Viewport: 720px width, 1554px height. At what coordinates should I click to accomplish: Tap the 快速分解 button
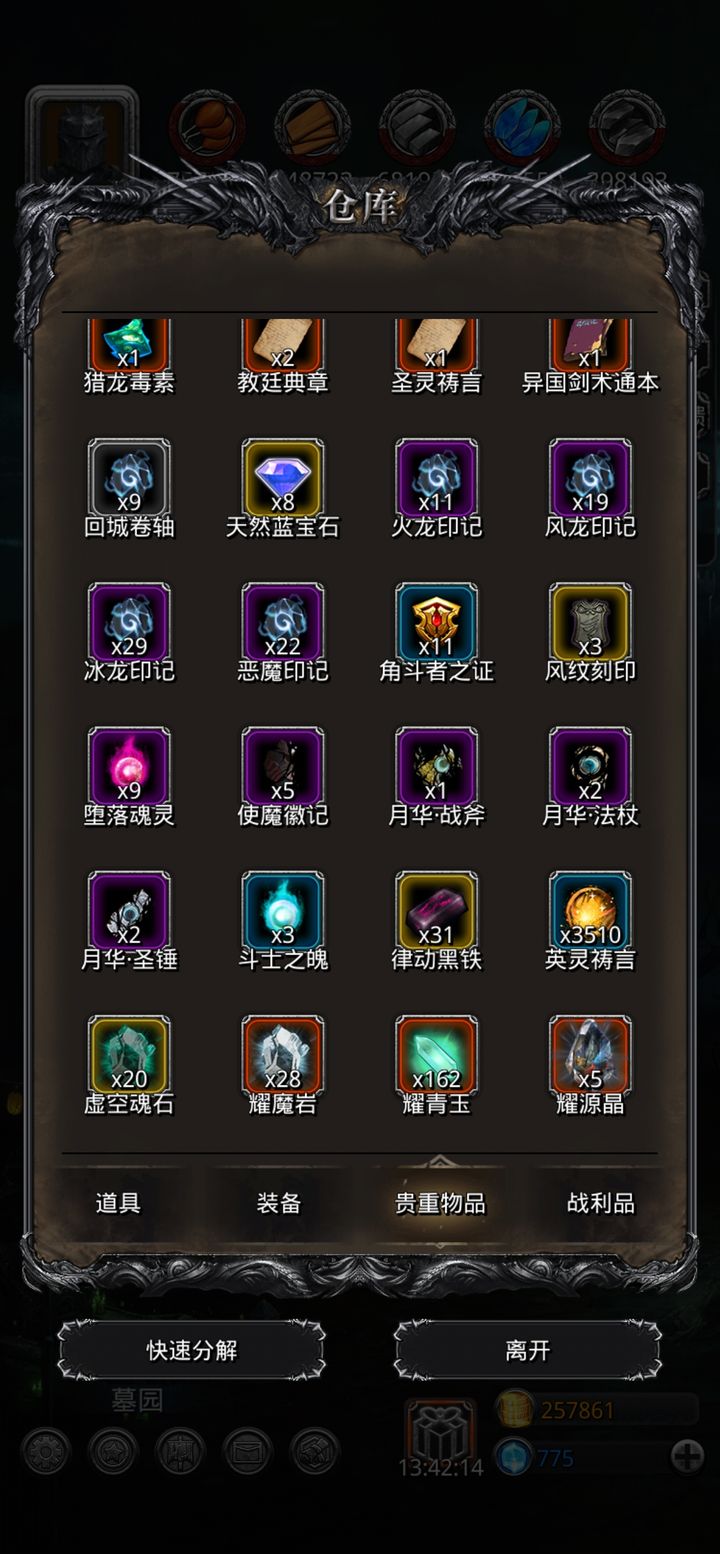tap(191, 1350)
